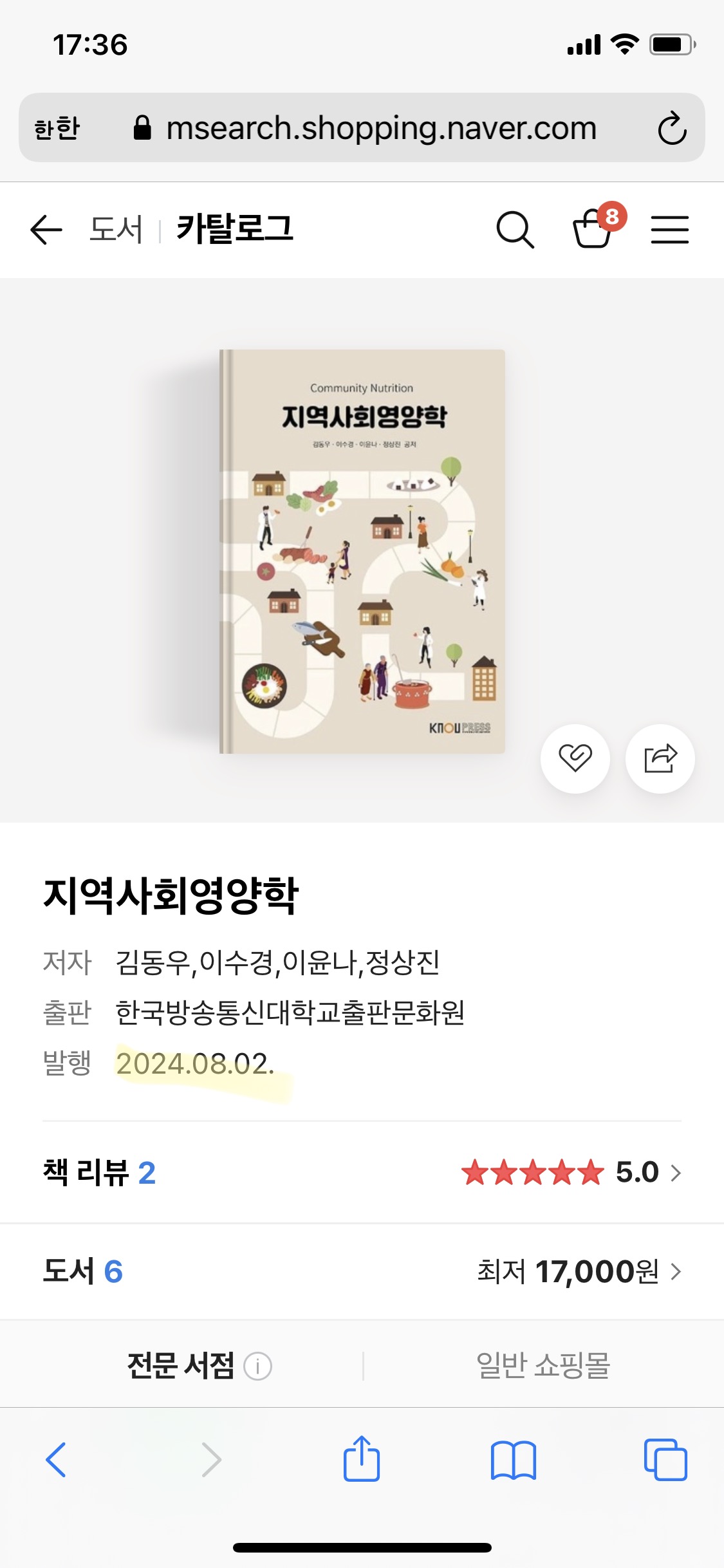Viewport: 724px width, 1568px height.
Task: Open the 한한 page settings button
Action: (57, 128)
